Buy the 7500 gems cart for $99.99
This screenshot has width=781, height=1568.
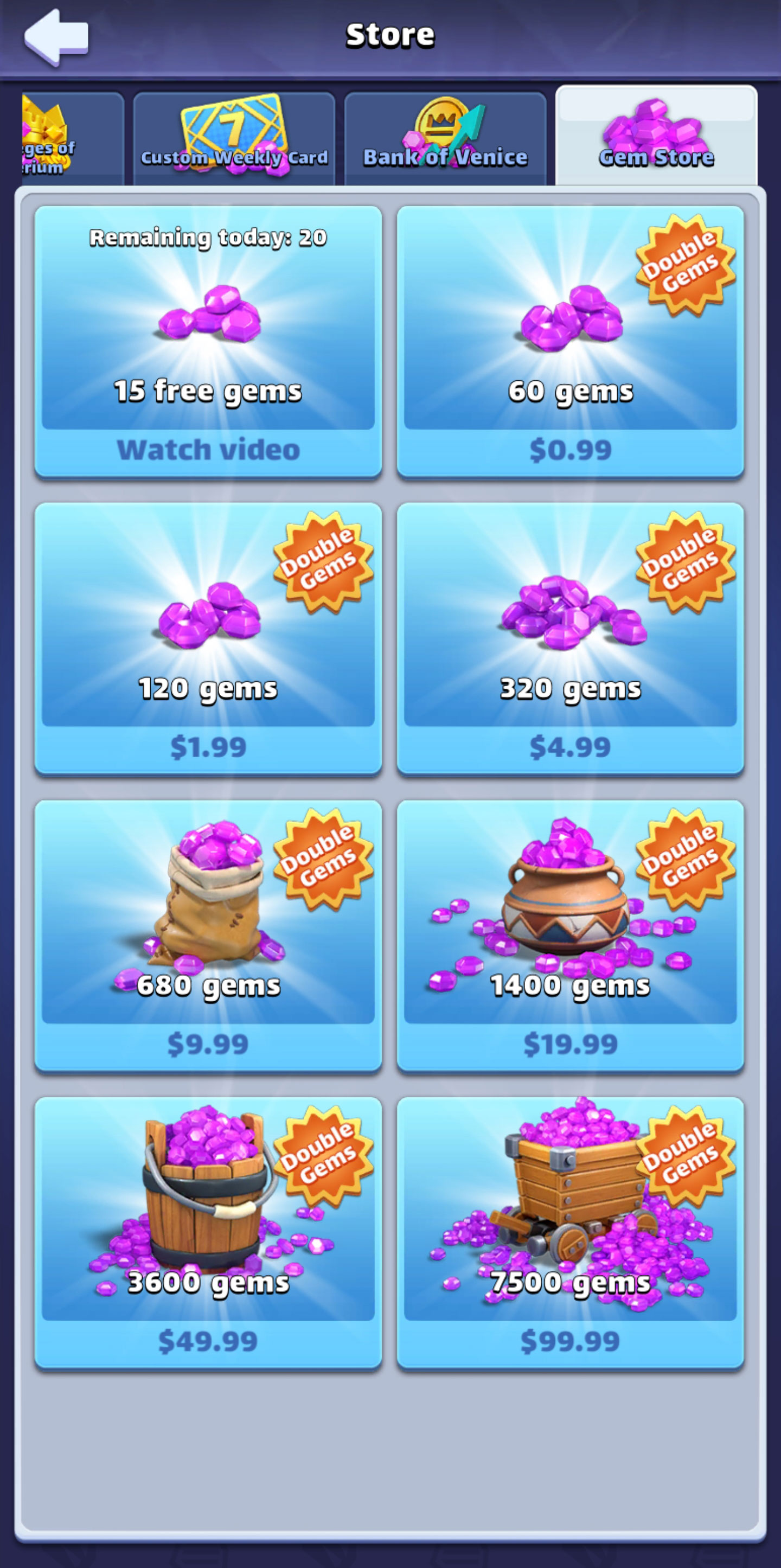tap(571, 1340)
